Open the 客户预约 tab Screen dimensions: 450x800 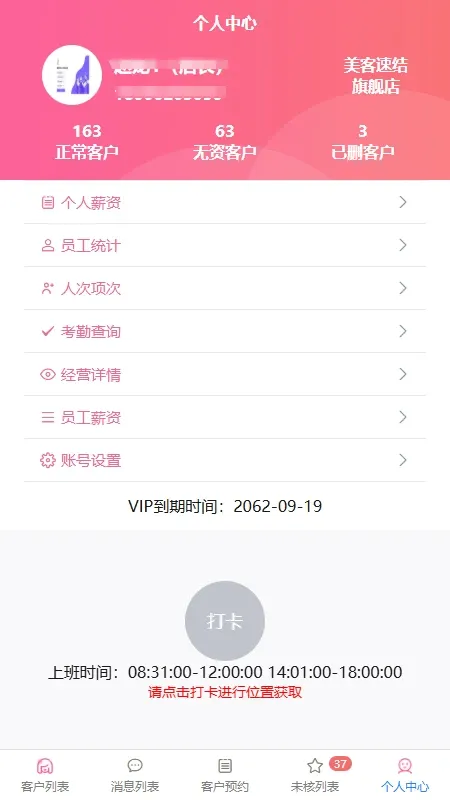pyautogui.click(x=225, y=774)
